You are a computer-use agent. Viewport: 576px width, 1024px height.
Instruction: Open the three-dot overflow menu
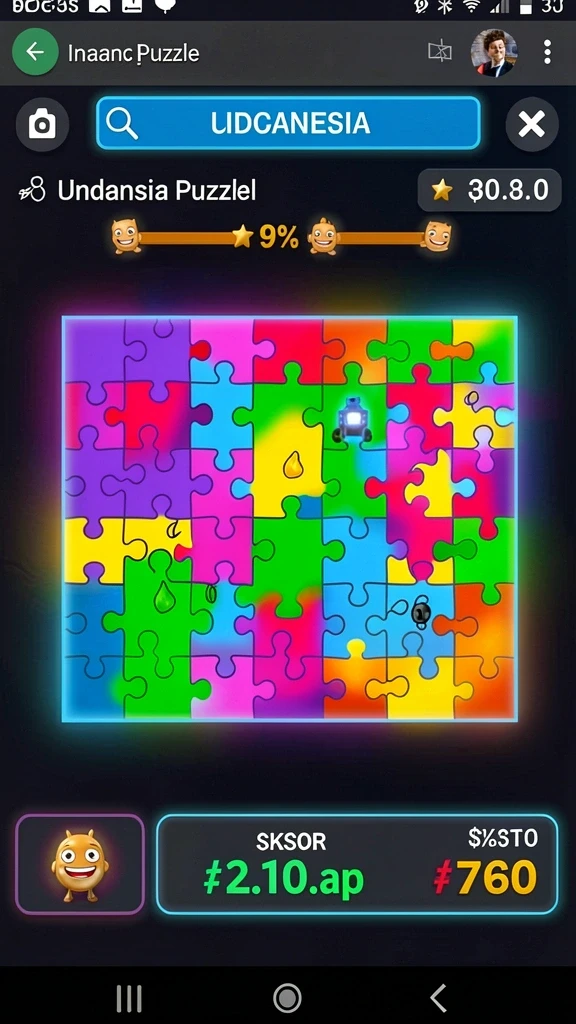pos(547,52)
